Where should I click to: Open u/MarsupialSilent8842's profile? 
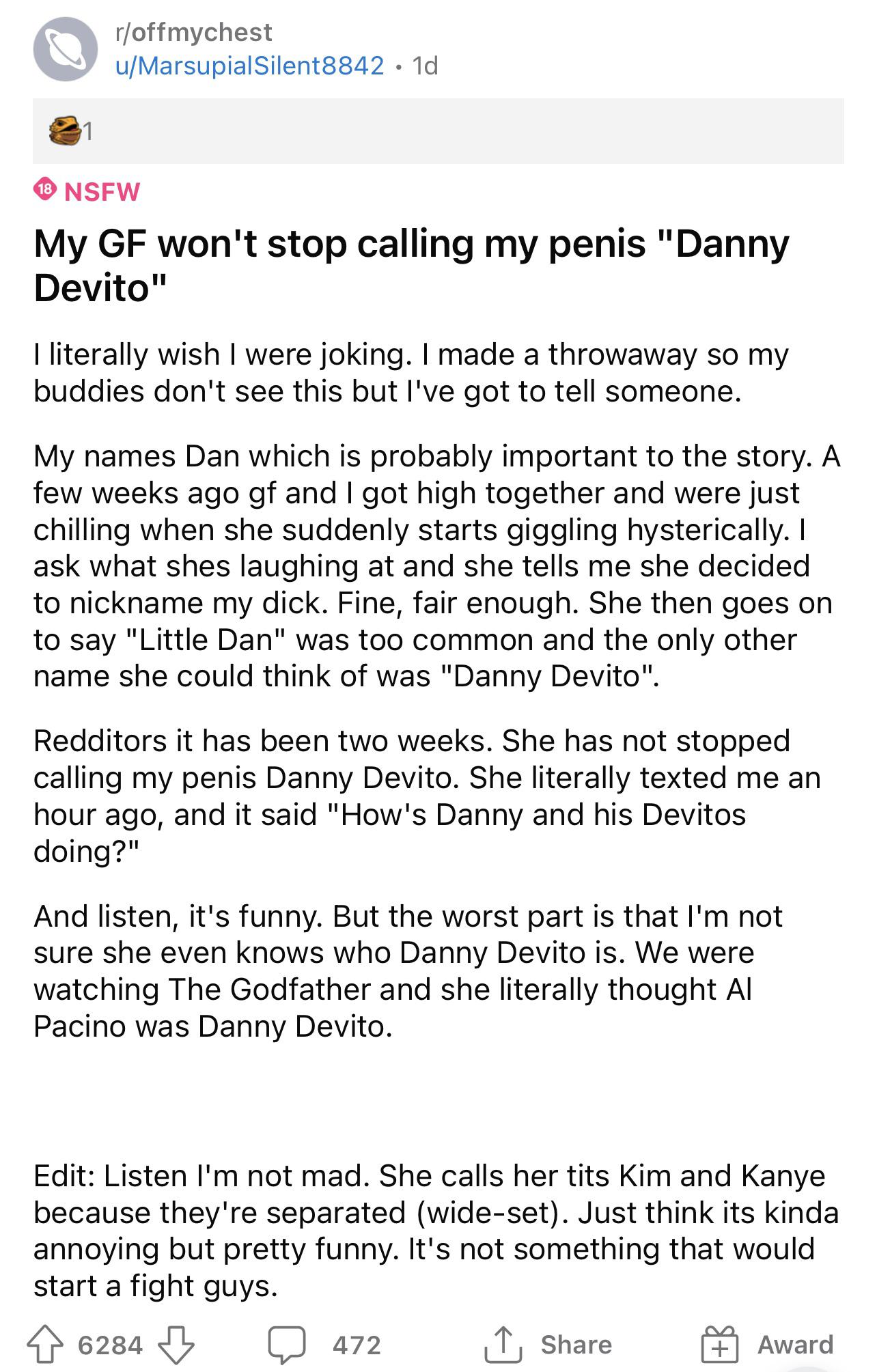pos(249,66)
